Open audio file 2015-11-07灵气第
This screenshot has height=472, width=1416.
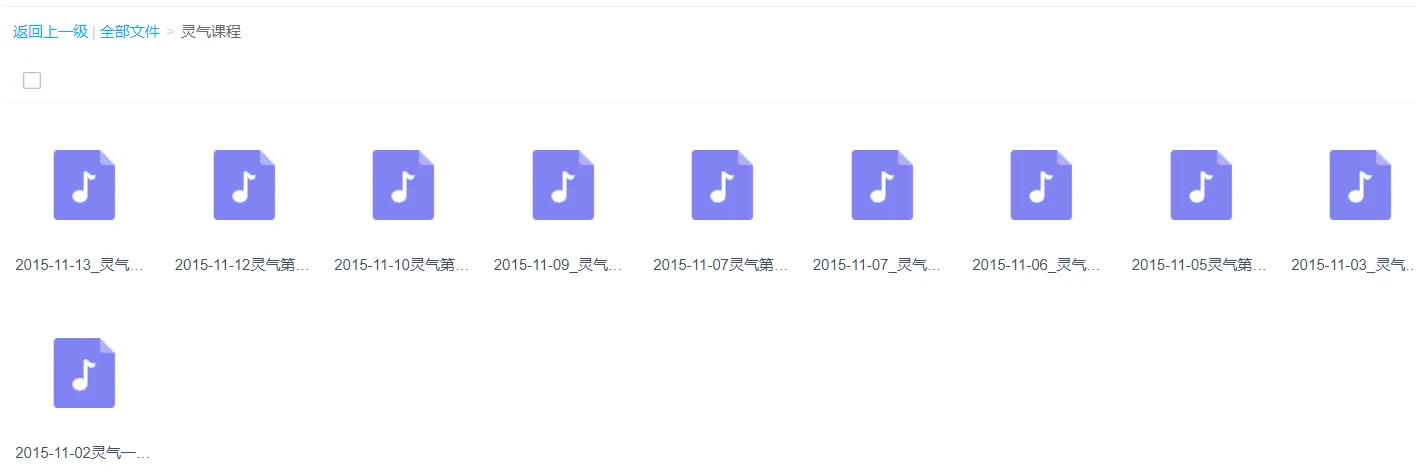point(722,185)
